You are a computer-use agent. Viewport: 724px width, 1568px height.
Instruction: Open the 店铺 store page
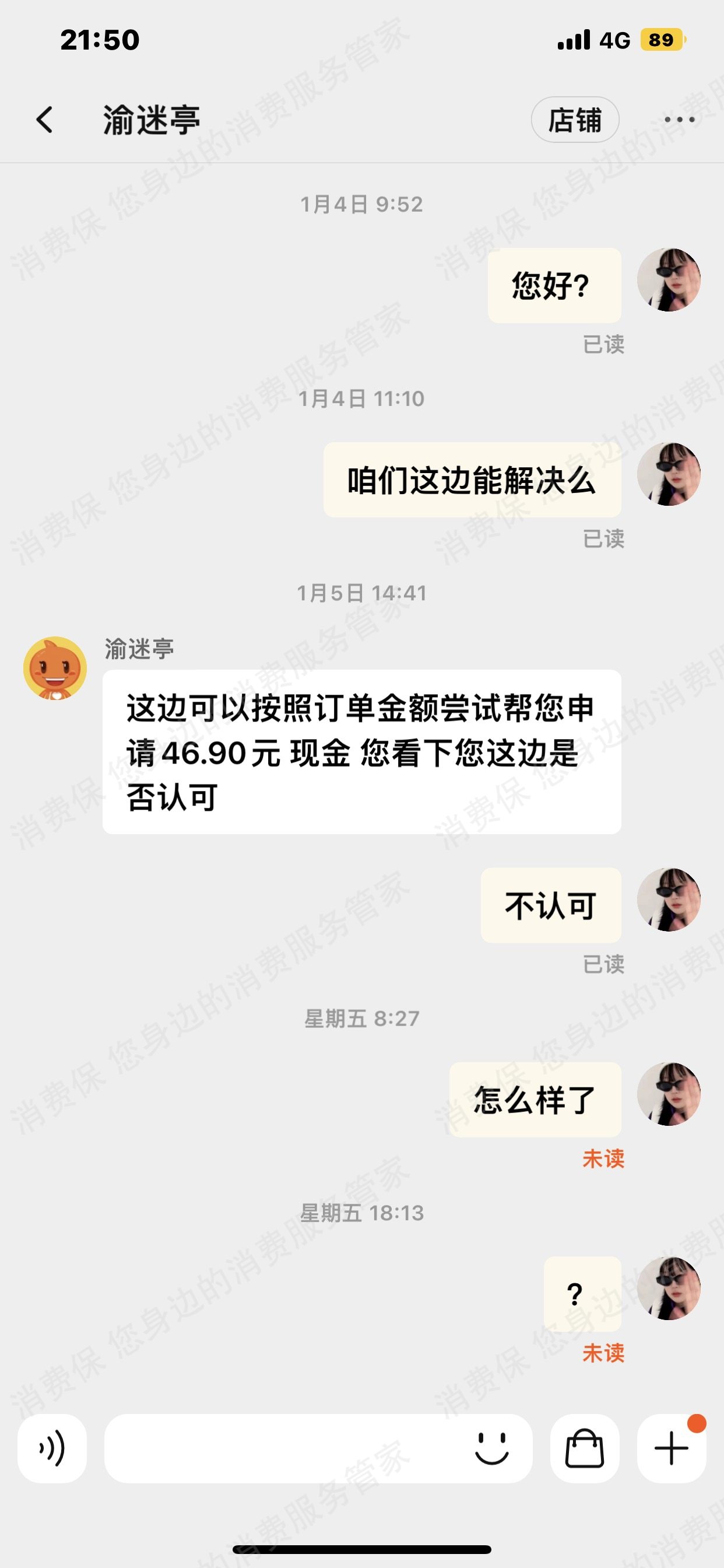pos(574,120)
